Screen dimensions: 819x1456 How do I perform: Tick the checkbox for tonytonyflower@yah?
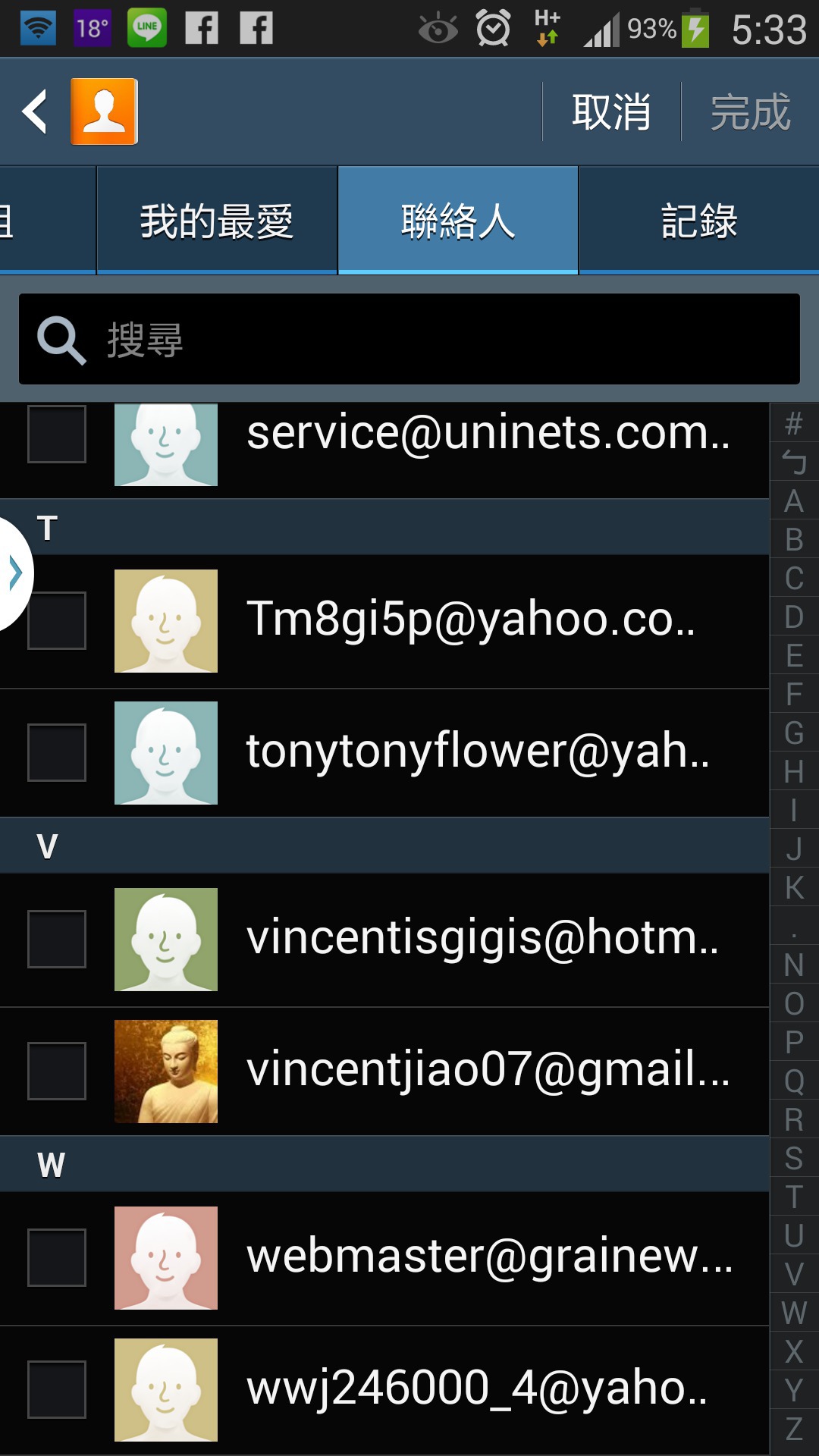tap(57, 752)
